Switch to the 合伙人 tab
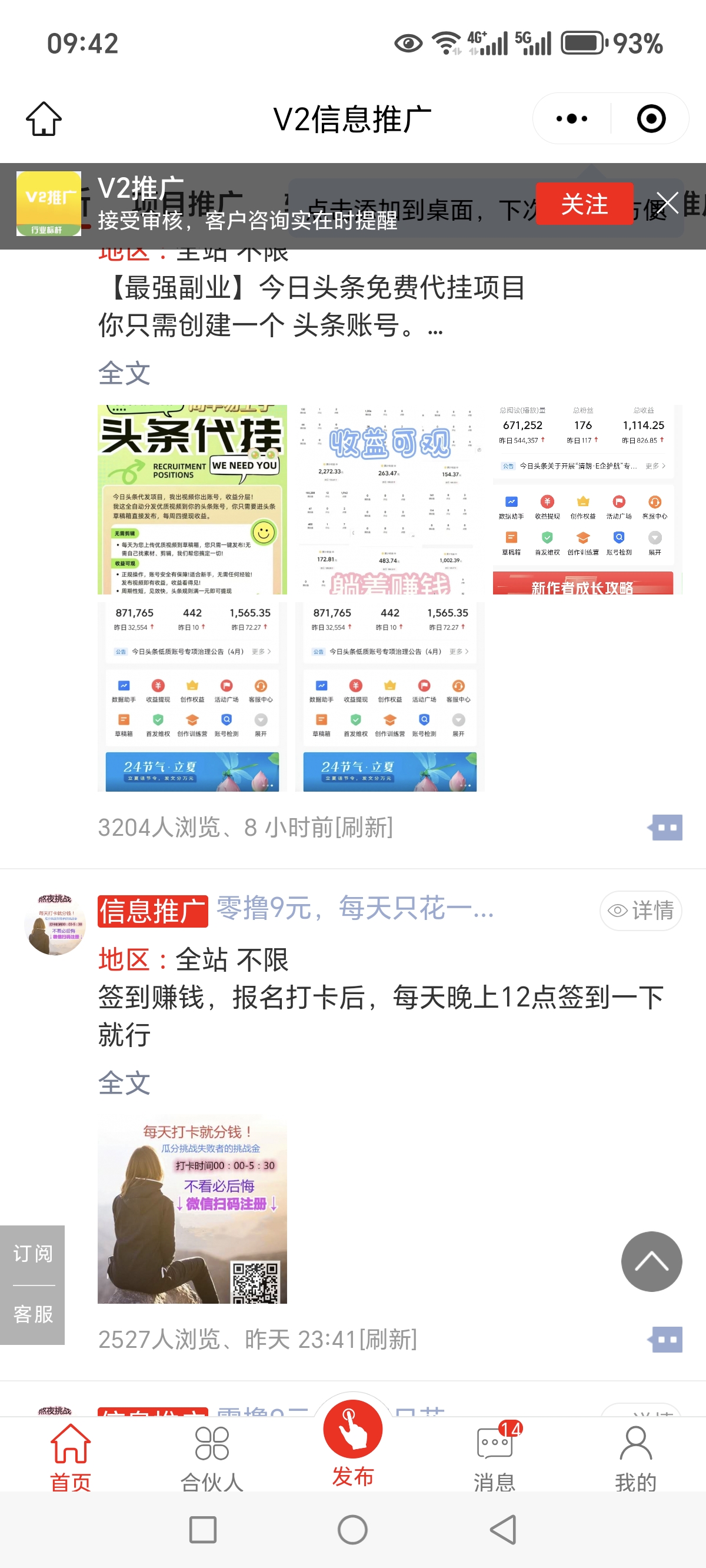Image resolution: width=706 pixels, height=1568 pixels. tap(212, 1459)
